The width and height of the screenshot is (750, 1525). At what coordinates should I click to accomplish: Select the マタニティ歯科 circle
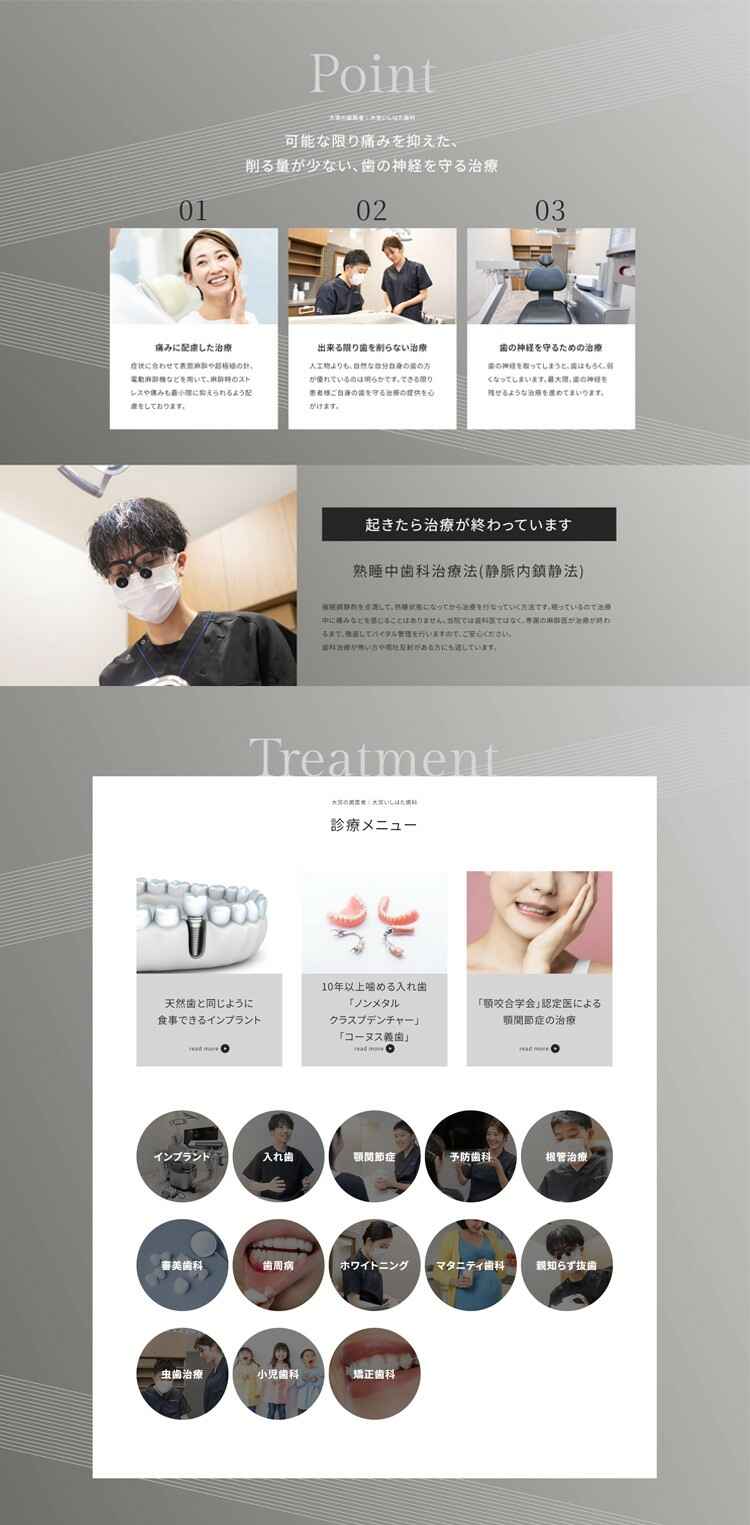(470, 1265)
